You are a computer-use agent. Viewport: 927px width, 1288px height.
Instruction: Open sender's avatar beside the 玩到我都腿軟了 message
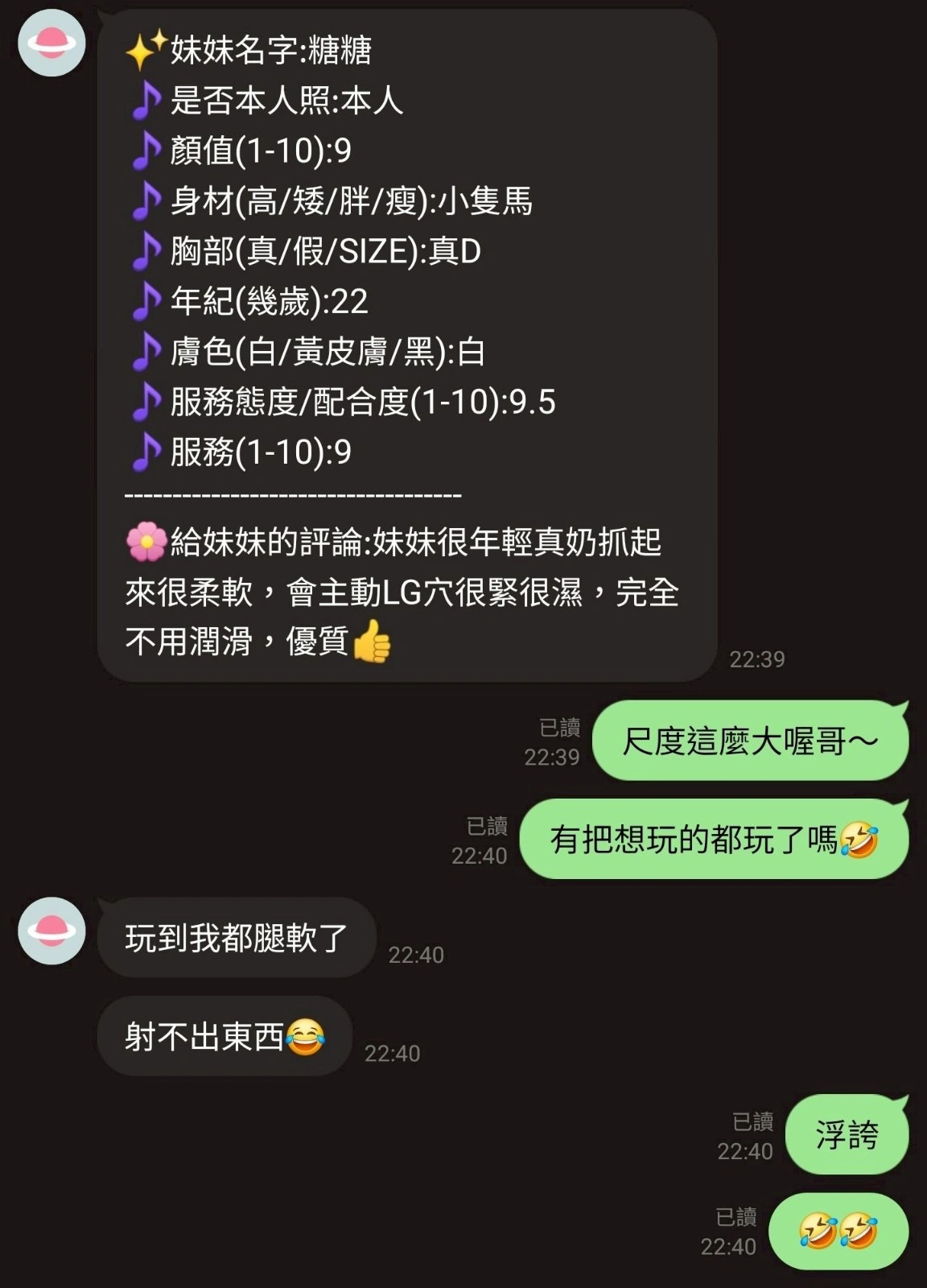click(51, 931)
